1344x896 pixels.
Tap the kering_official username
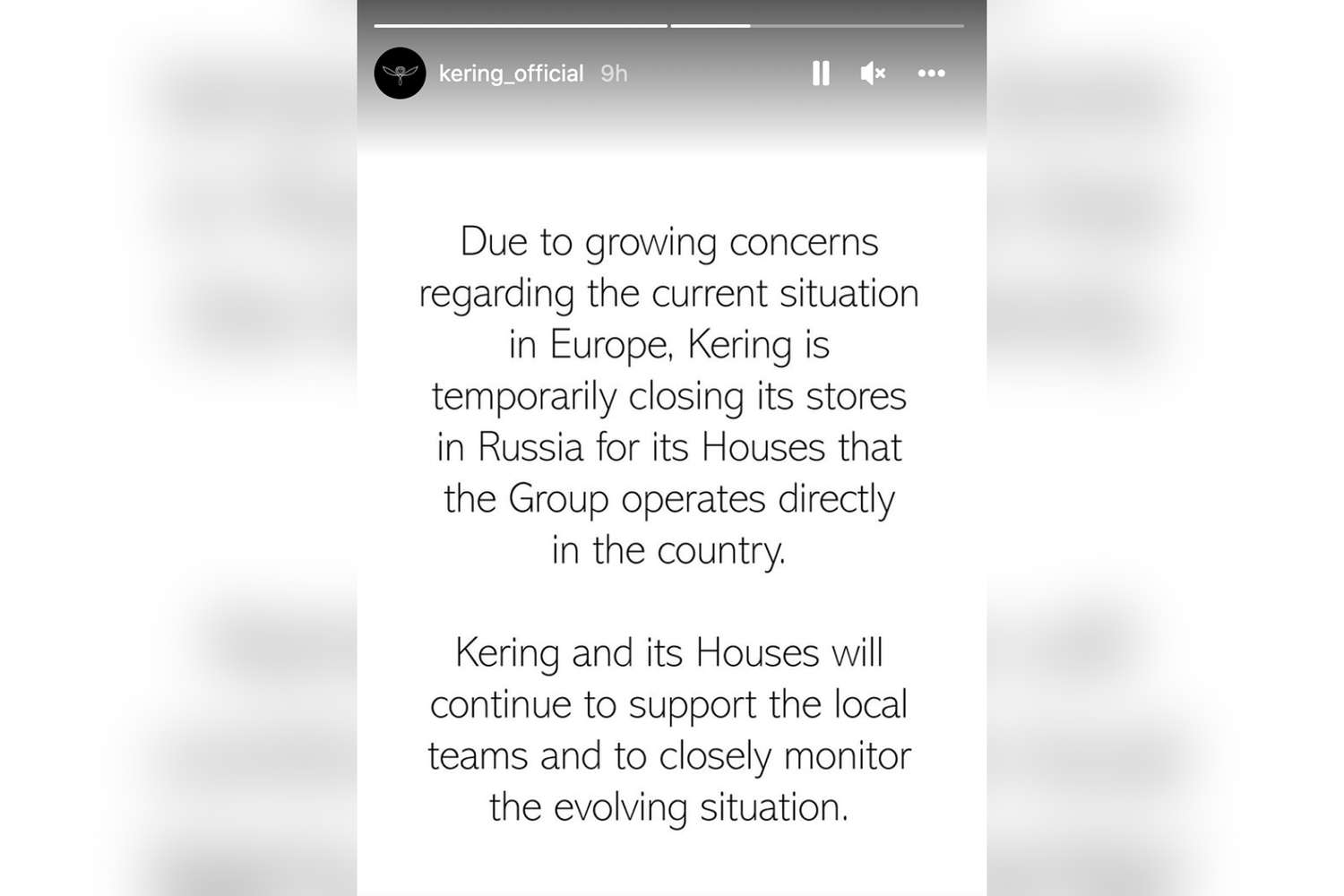[511, 73]
